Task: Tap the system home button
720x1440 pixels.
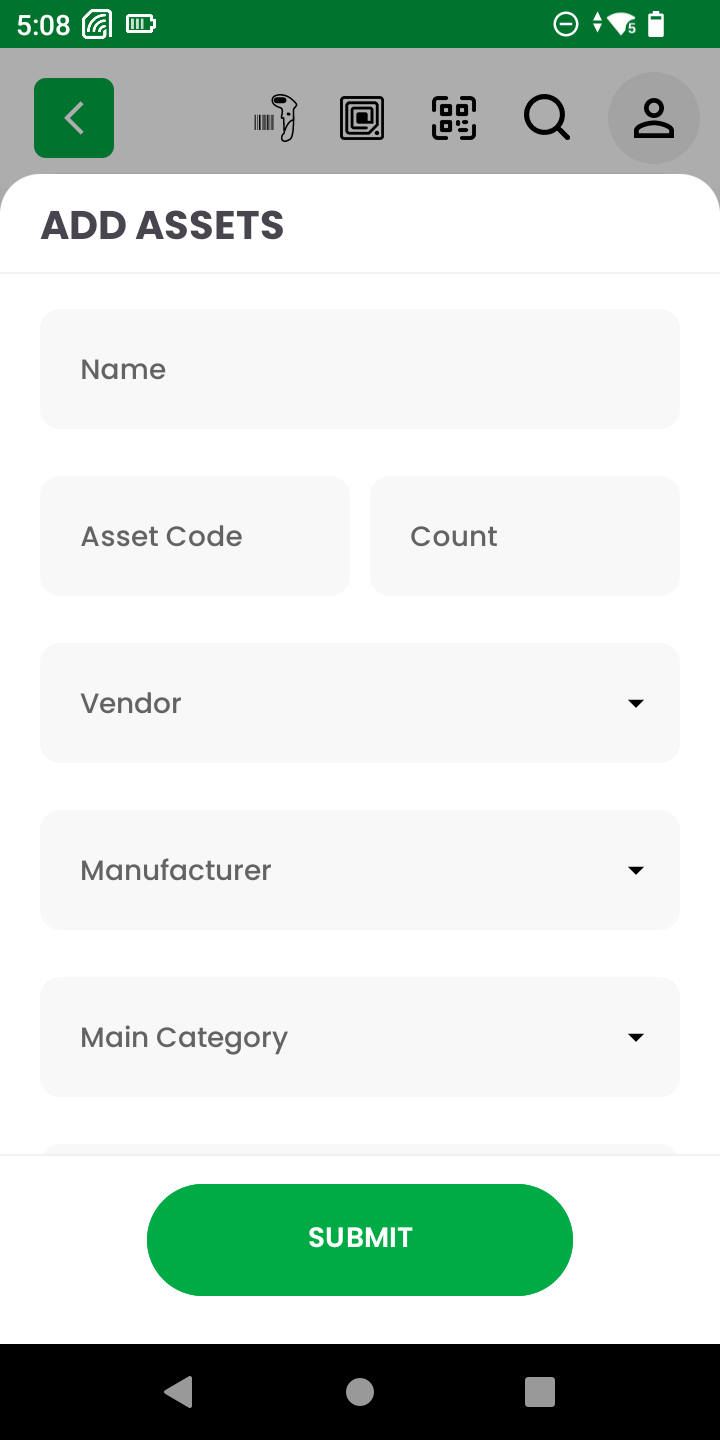Action: pyautogui.click(x=360, y=1392)
